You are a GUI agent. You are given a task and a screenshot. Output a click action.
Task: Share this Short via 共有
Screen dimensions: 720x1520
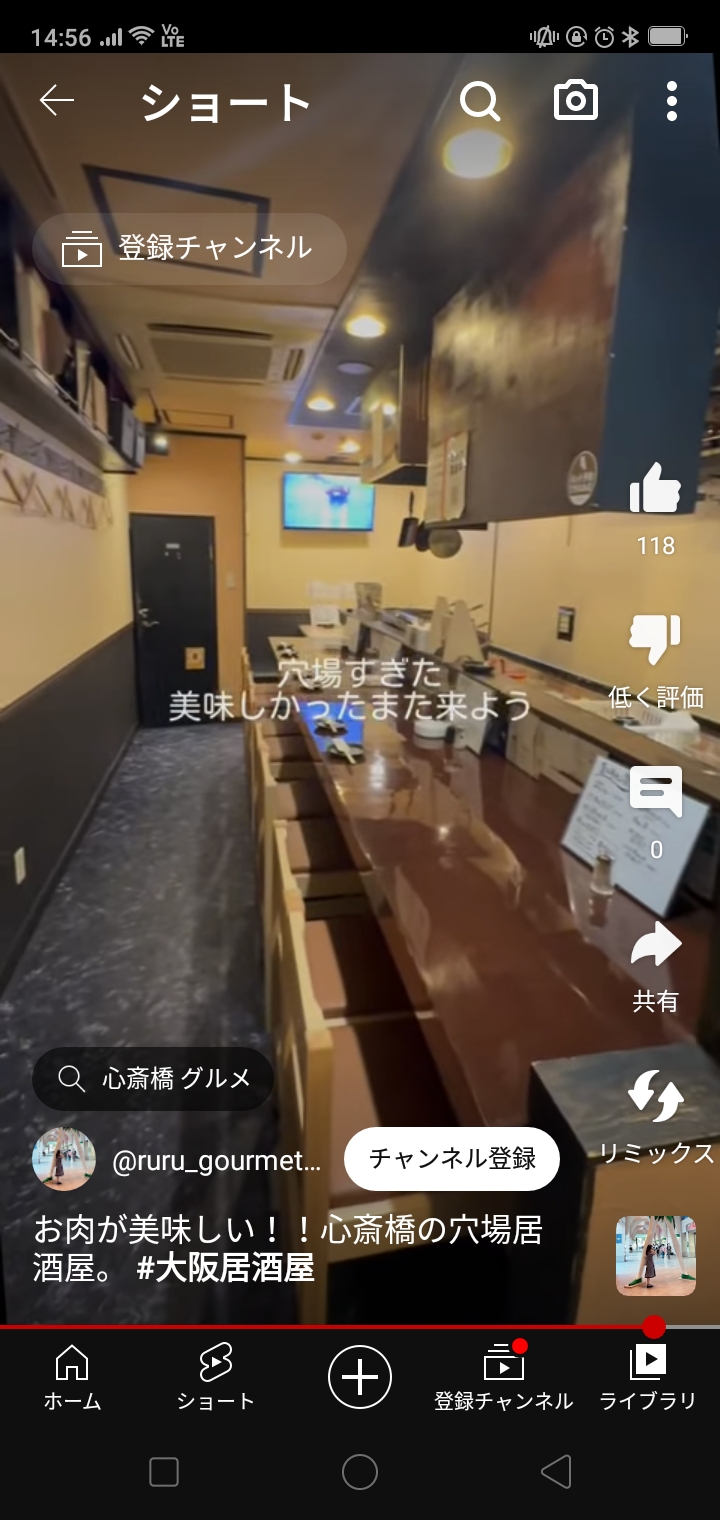pyautogui.click(x=655, y=946)
